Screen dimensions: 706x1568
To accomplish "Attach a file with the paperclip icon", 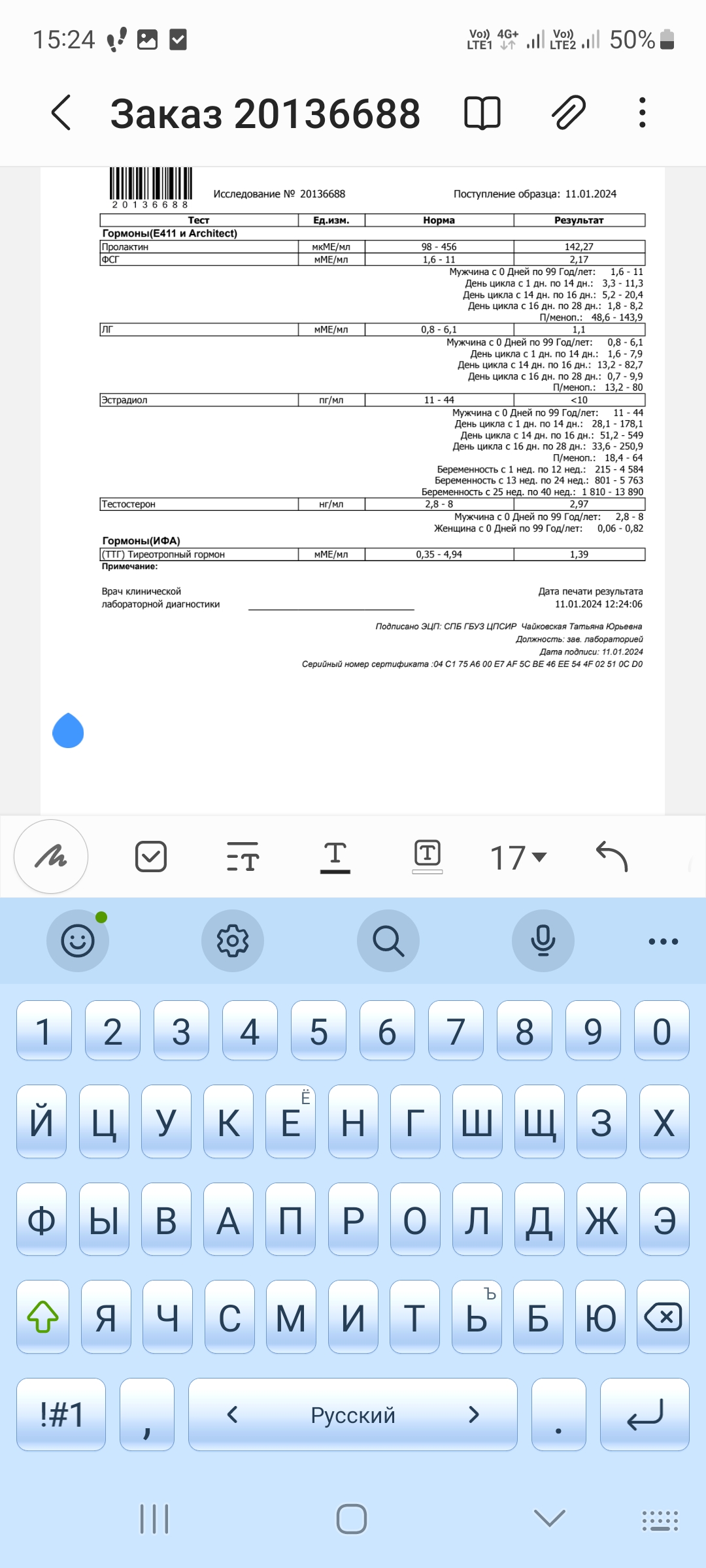I will point(569,112).
